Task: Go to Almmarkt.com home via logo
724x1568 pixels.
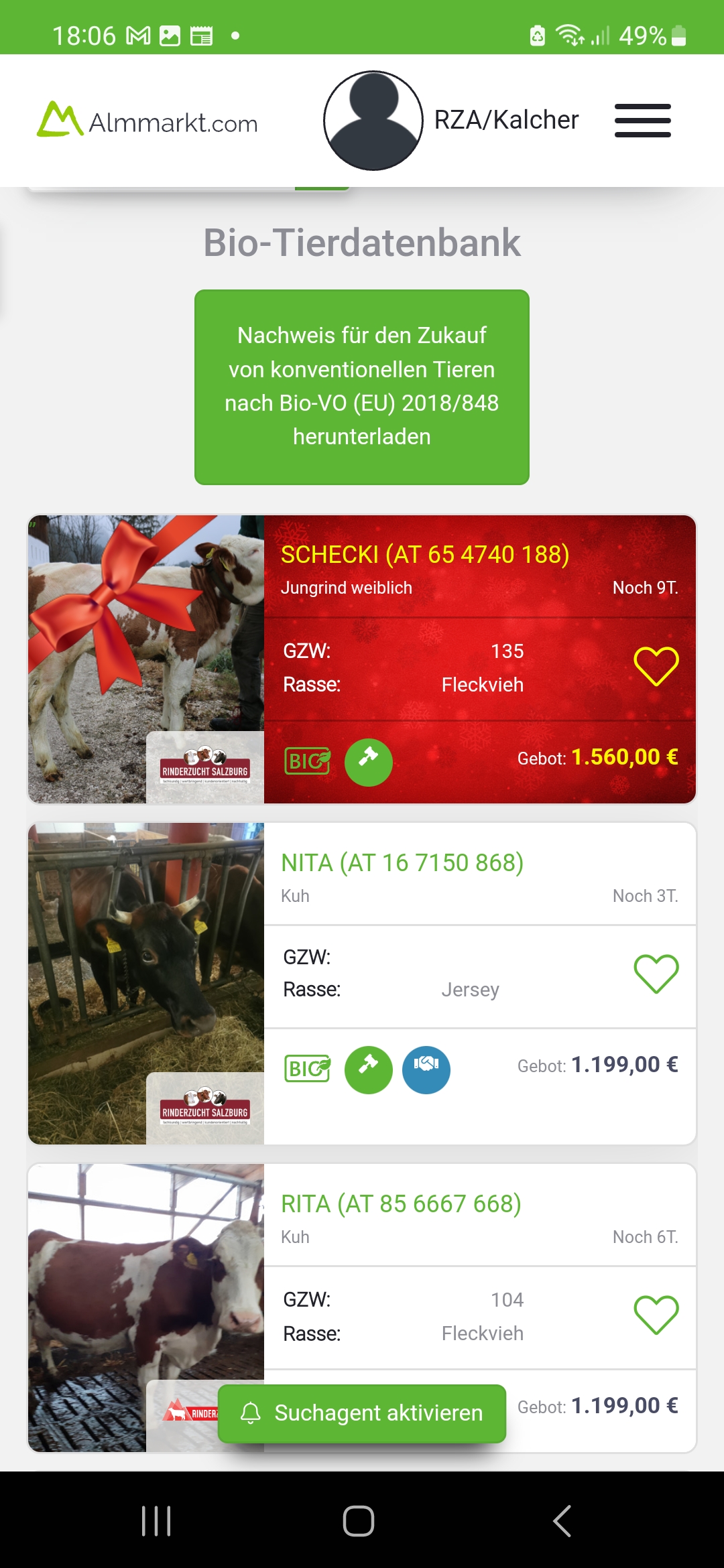Action: [147, 121]
